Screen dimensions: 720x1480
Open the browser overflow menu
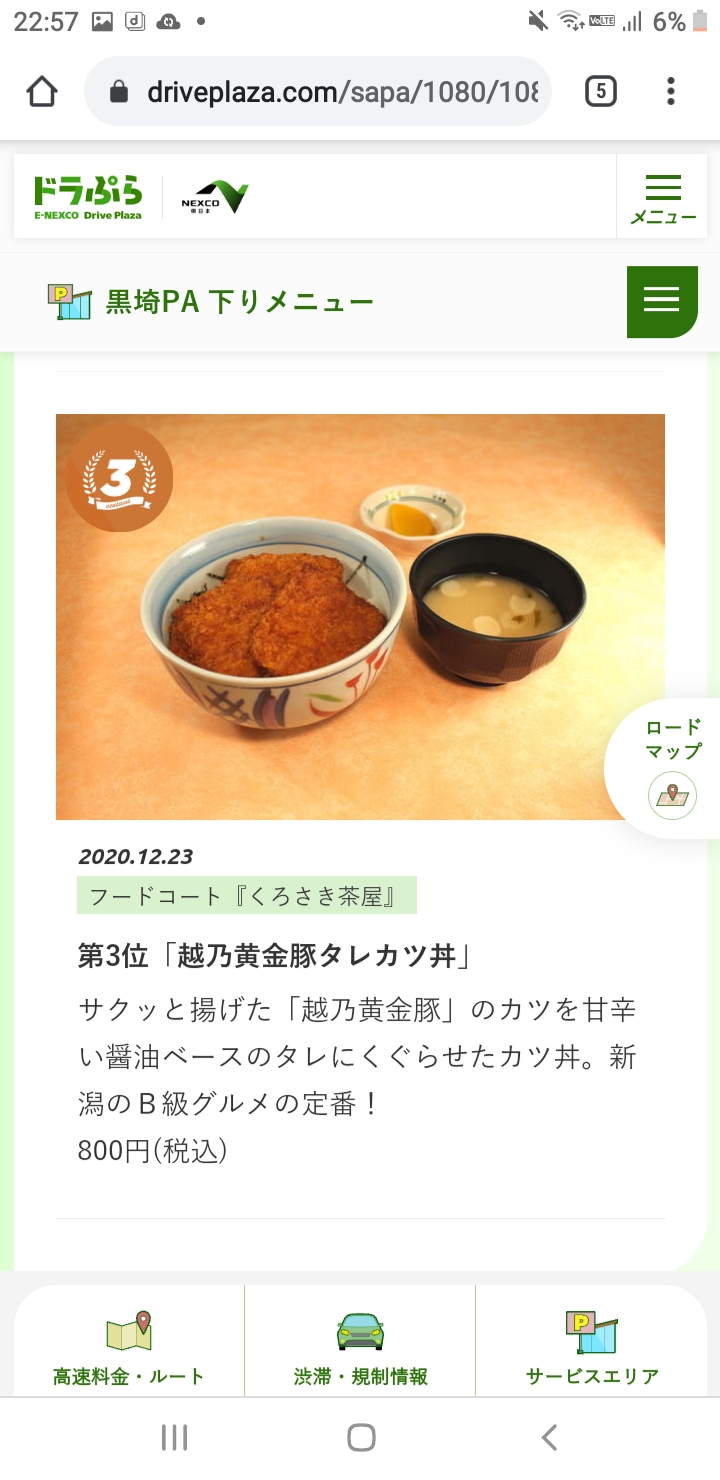[x=671, y=92]
